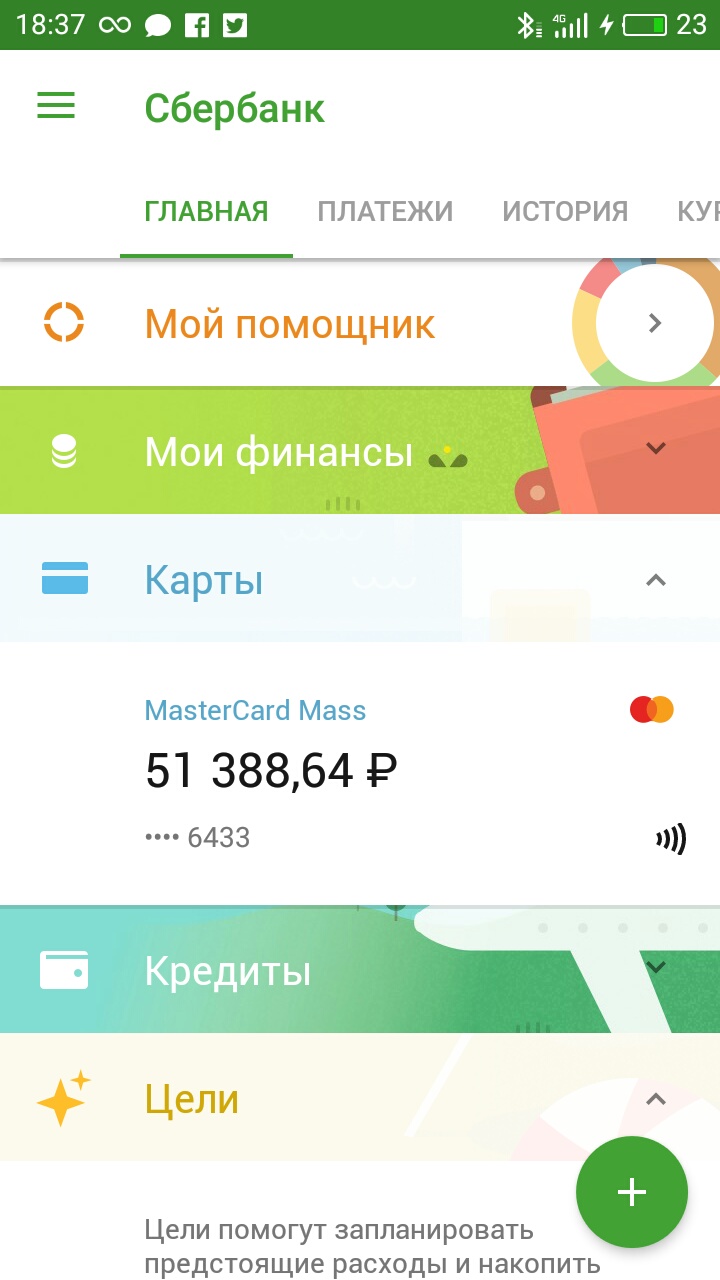The width and height of the screenshot is (720, 1280).
Task: Switch to the Платежи tab
Action: pyautogui.click(x=385, y=211)
